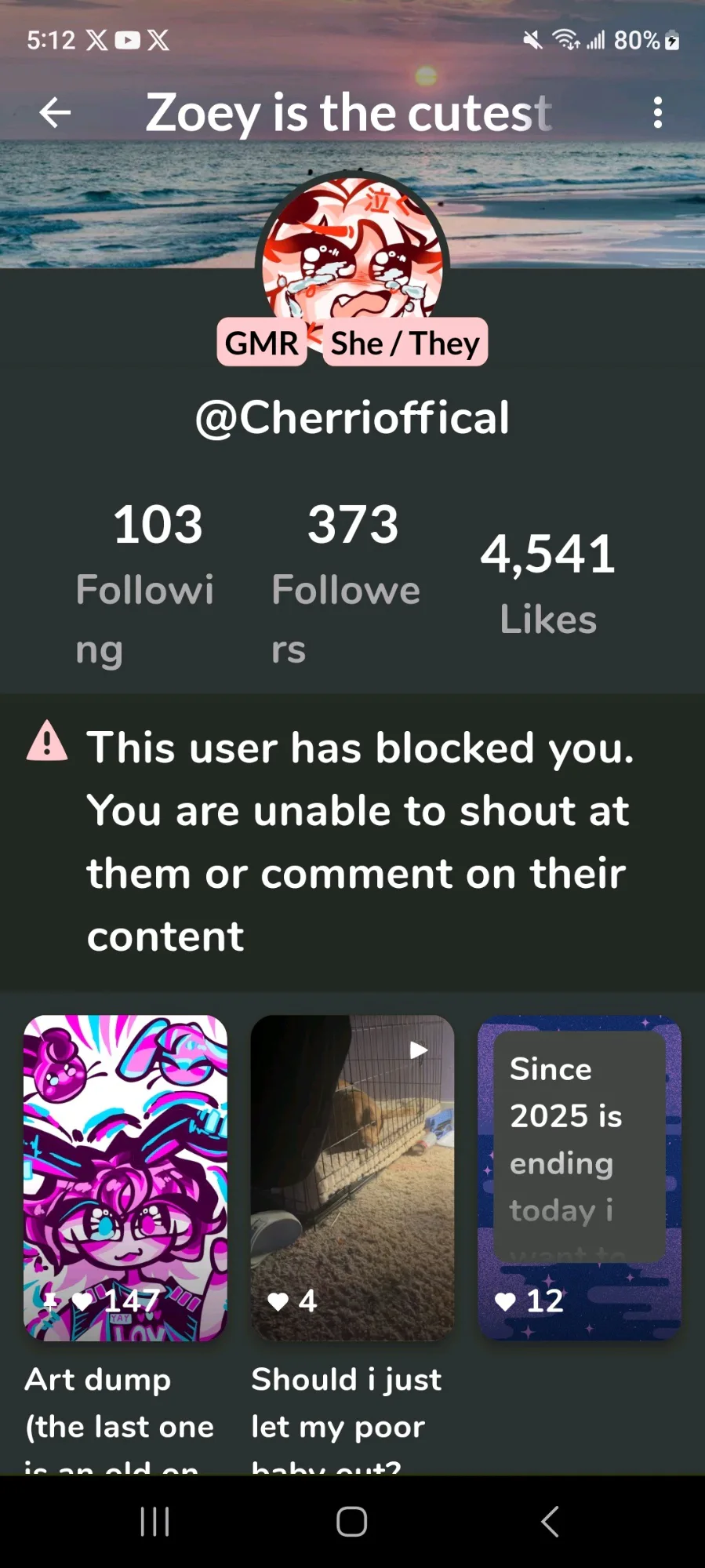Tap the She / They pronoun badge
The image size is (705, 1568).
pos(405,343)
